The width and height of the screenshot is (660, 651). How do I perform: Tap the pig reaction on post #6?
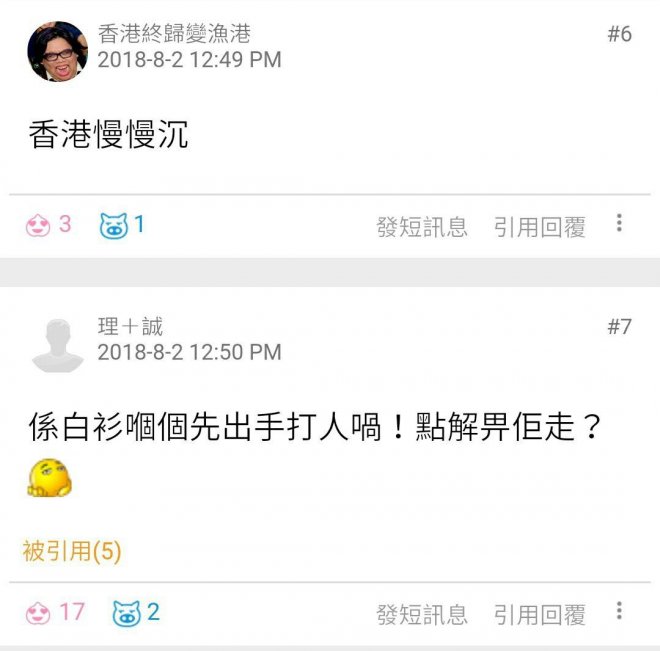(x=114, y=226)
